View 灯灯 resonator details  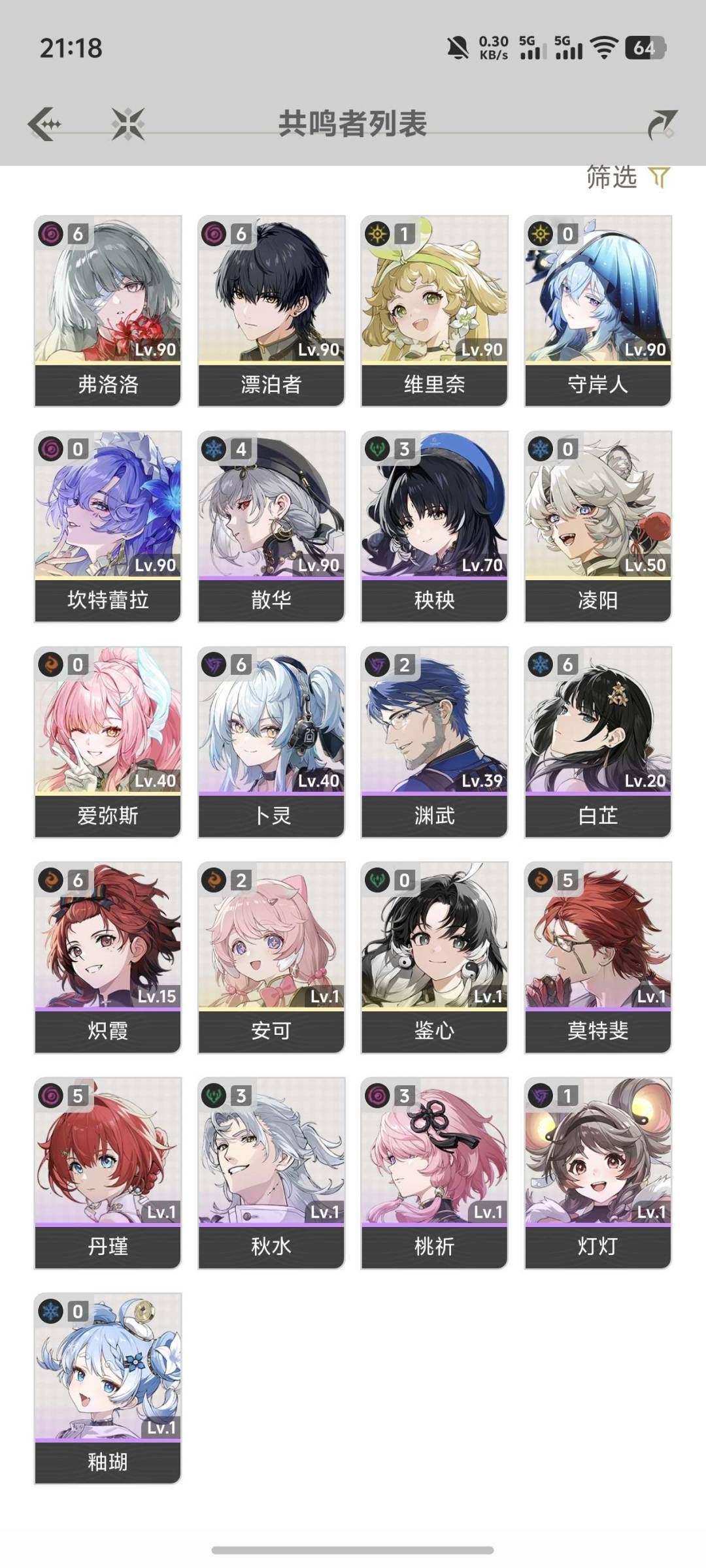click(598, 1173)
